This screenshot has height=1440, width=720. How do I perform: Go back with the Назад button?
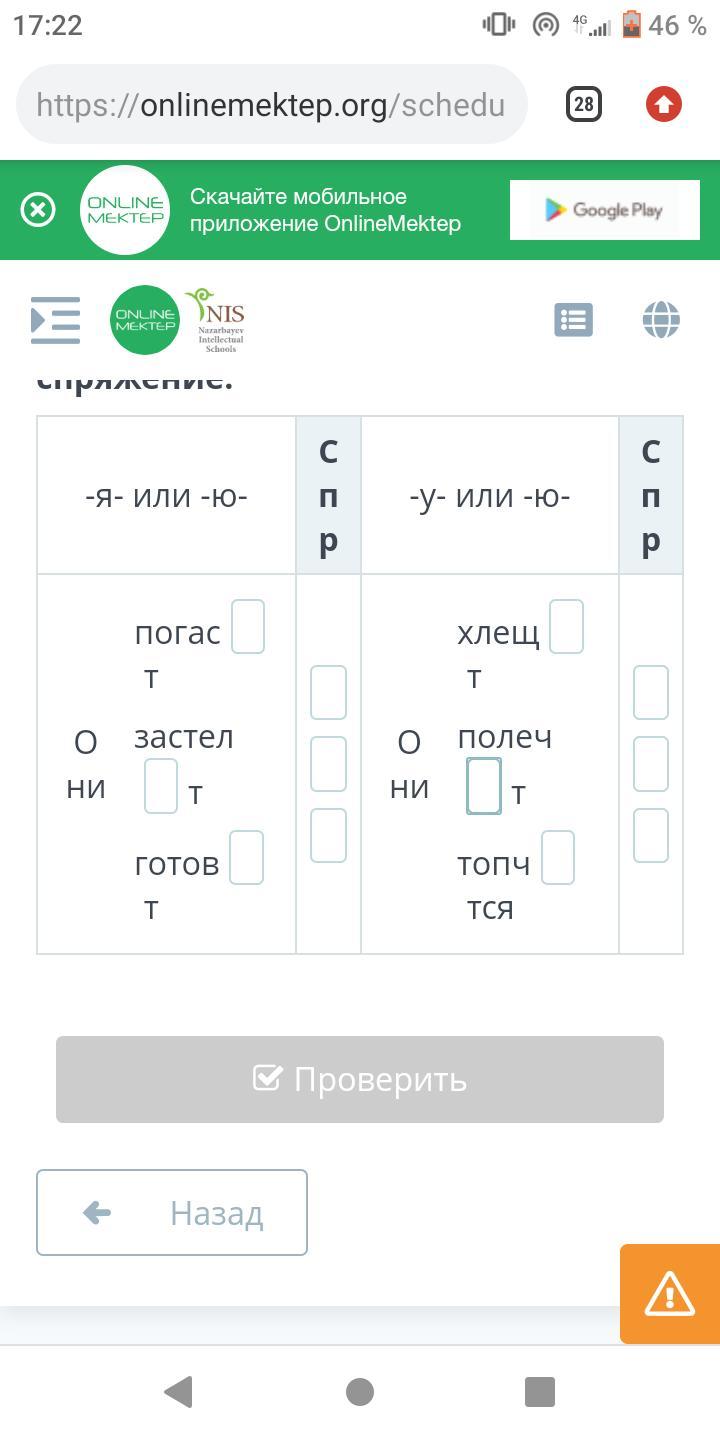click(172, 1212)
